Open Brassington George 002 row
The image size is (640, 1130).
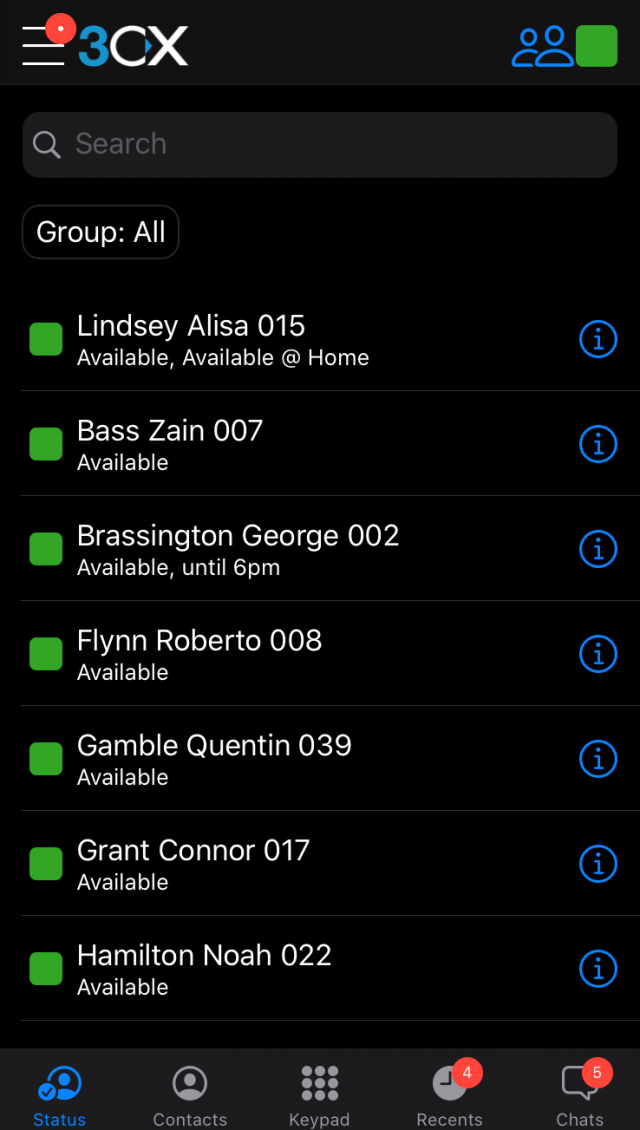[x=320, y=548]
